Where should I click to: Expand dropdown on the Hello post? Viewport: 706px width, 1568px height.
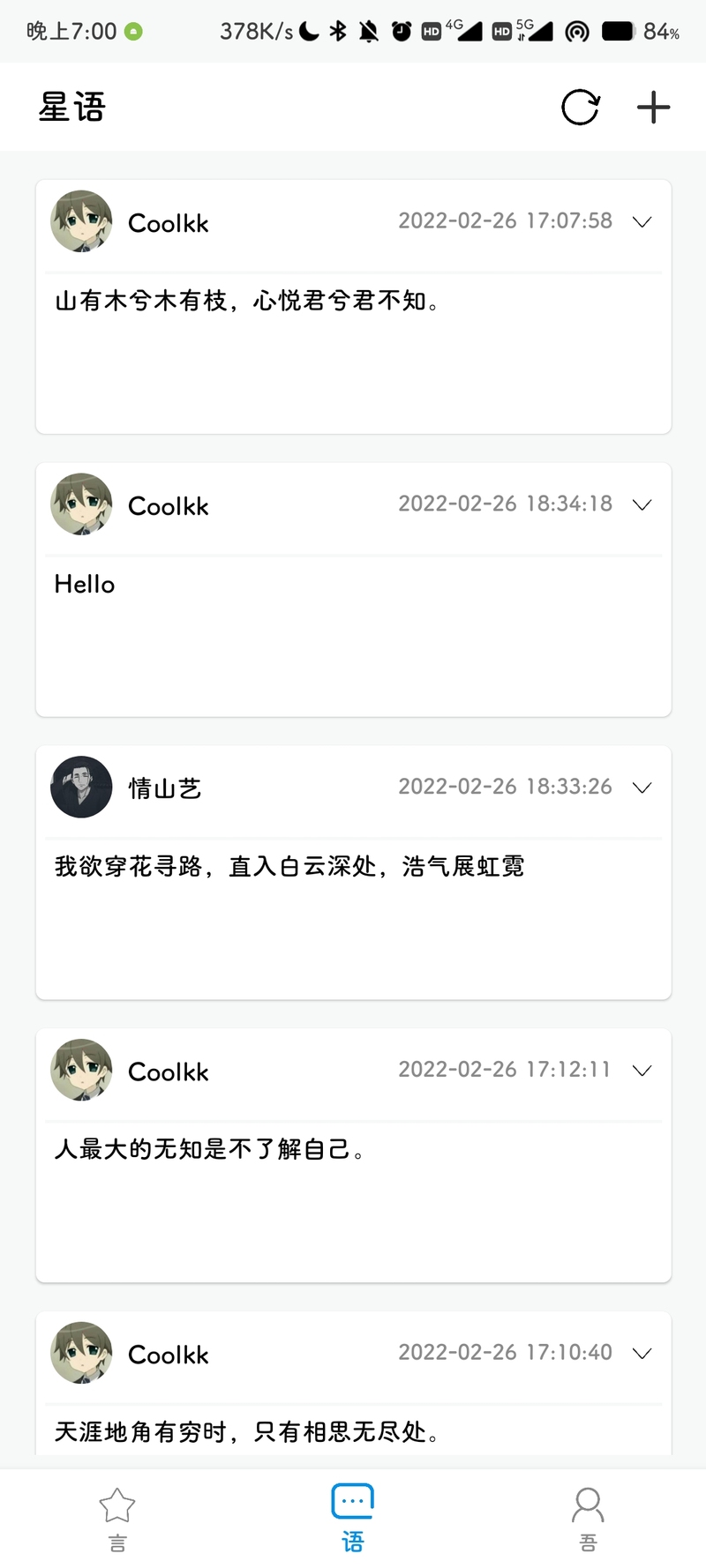coord(642,504)
